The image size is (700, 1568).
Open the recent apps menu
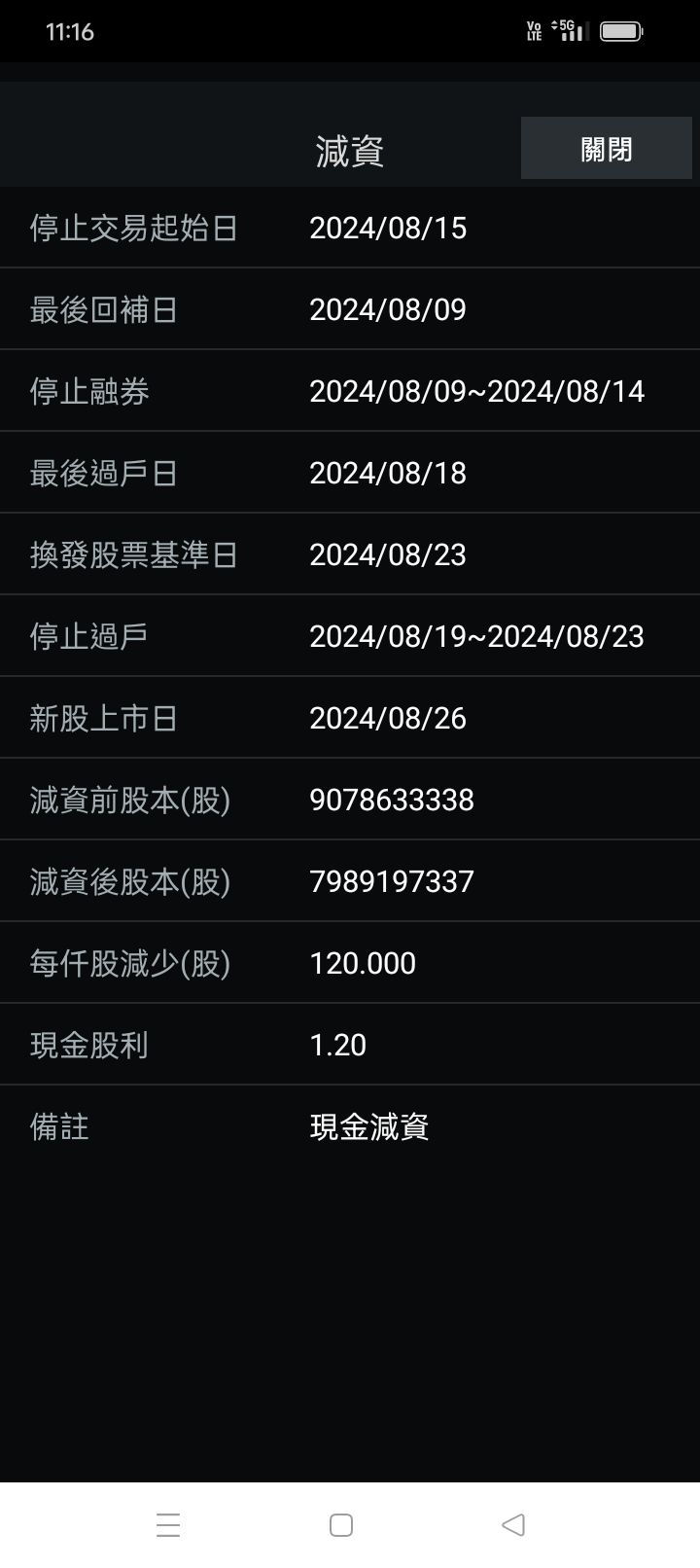click(x=168, y=1524)
